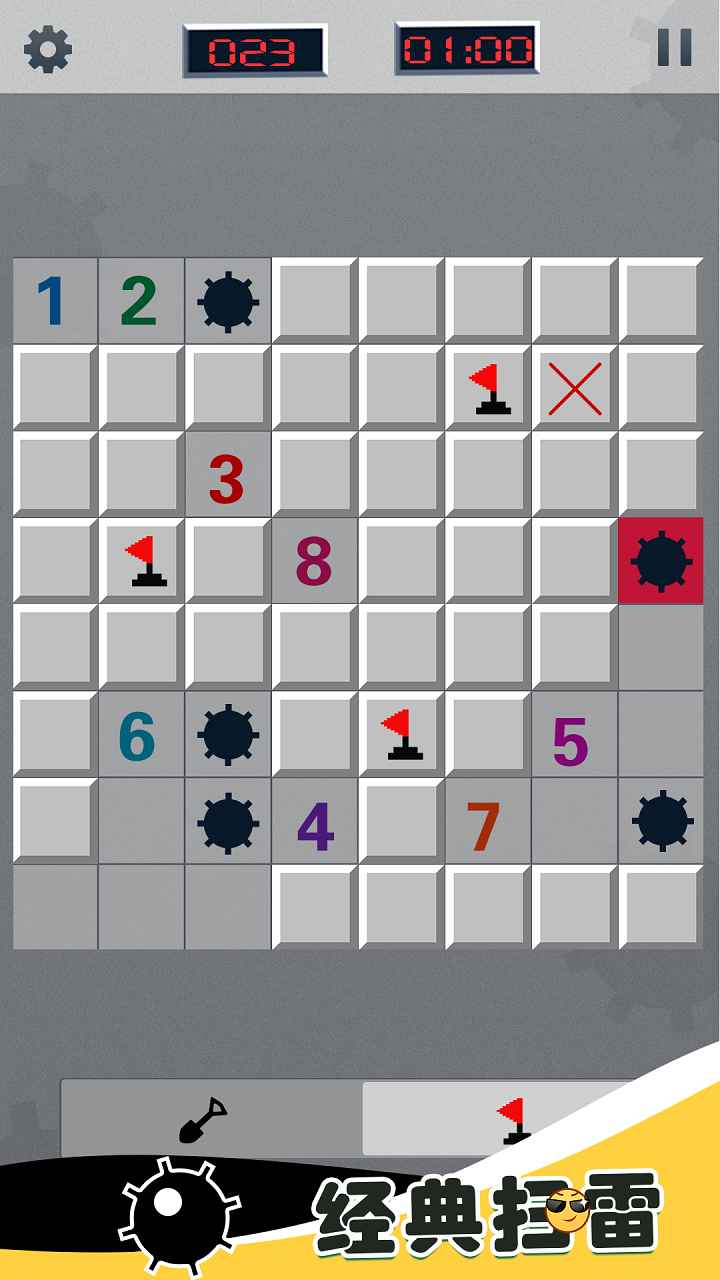
Task: Tap the covered cell between 4 and 7
Action: coord(400,822)
